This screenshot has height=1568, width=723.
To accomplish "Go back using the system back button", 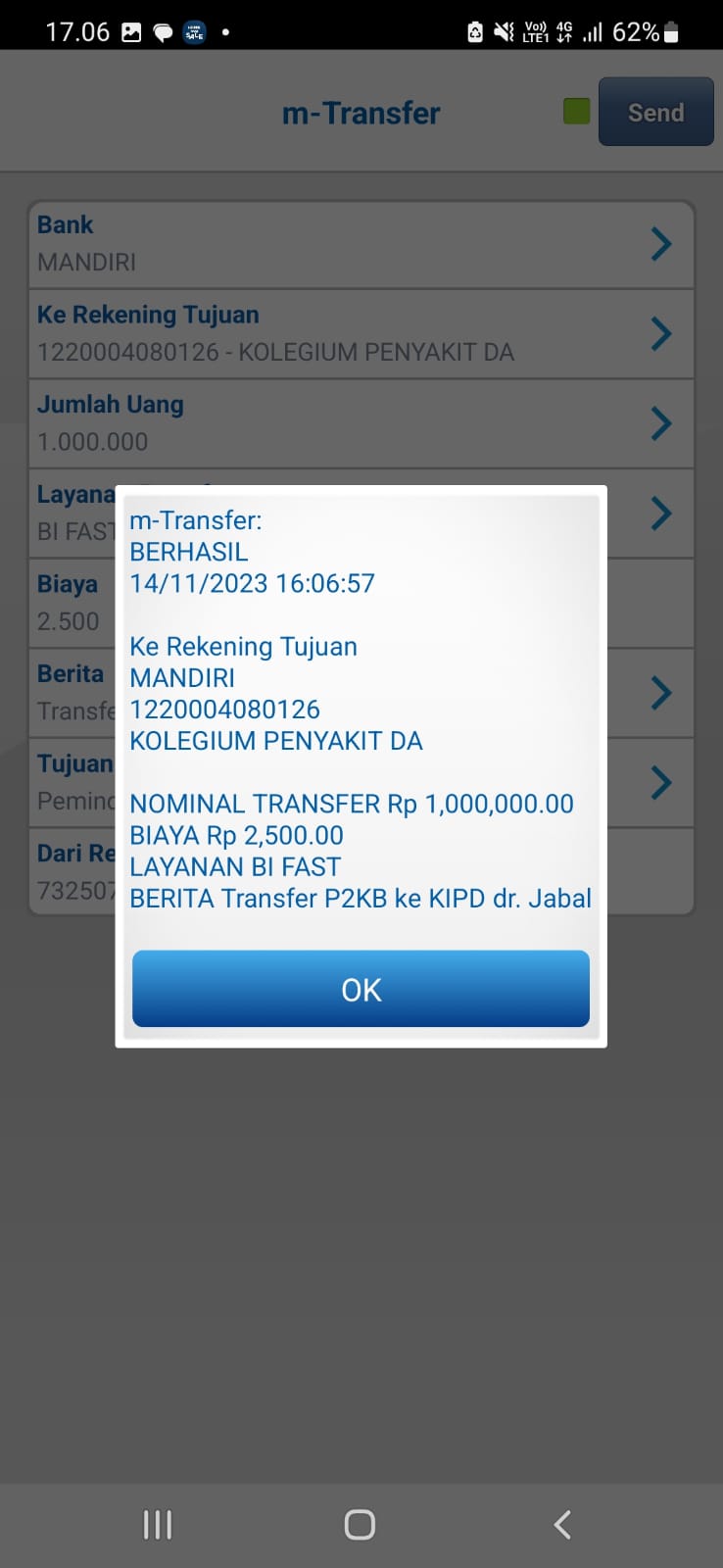I will click(562, 1524).
